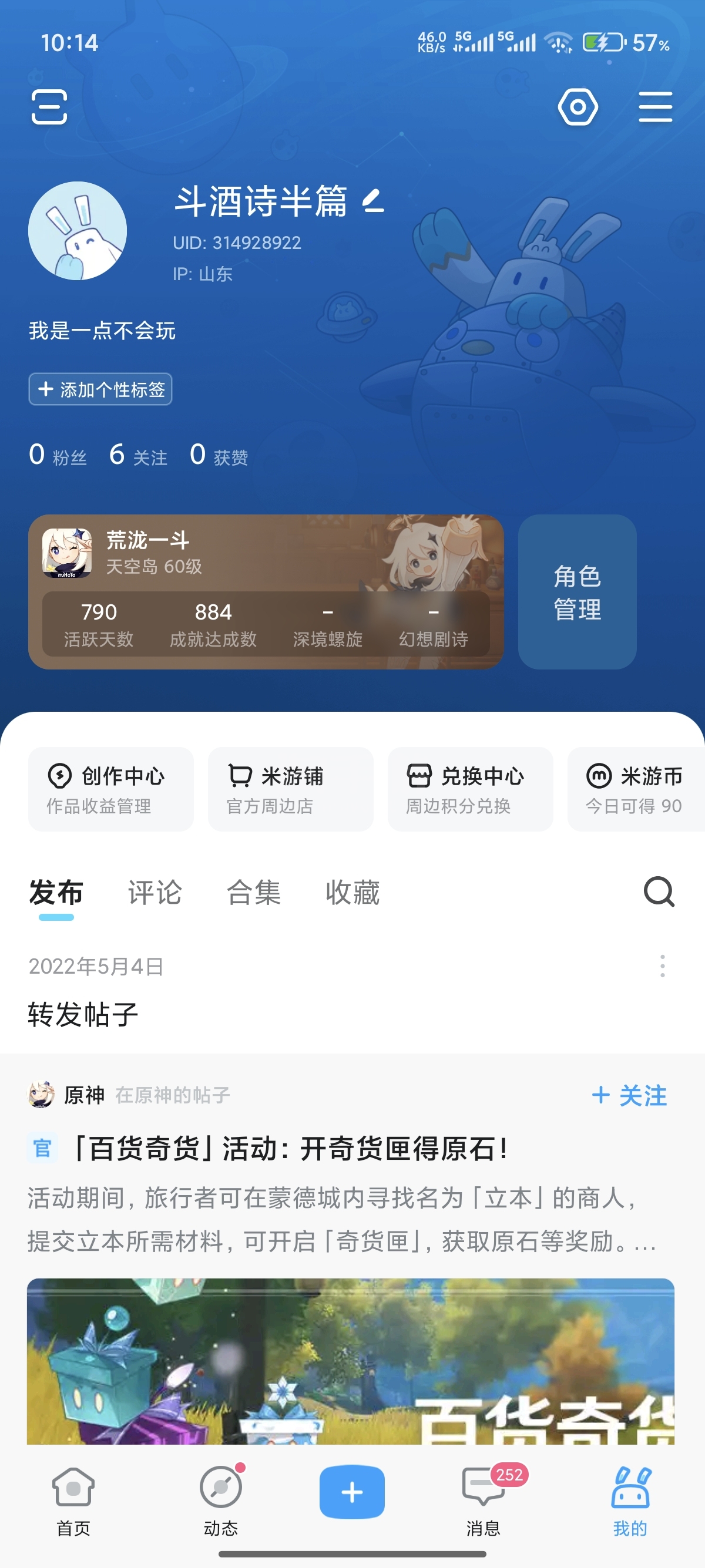Viewport: 705px width, 1568px height.
Task: Open the three-dot menu on the 2022年5月4日 post
Action: click(x=662, y=966)
